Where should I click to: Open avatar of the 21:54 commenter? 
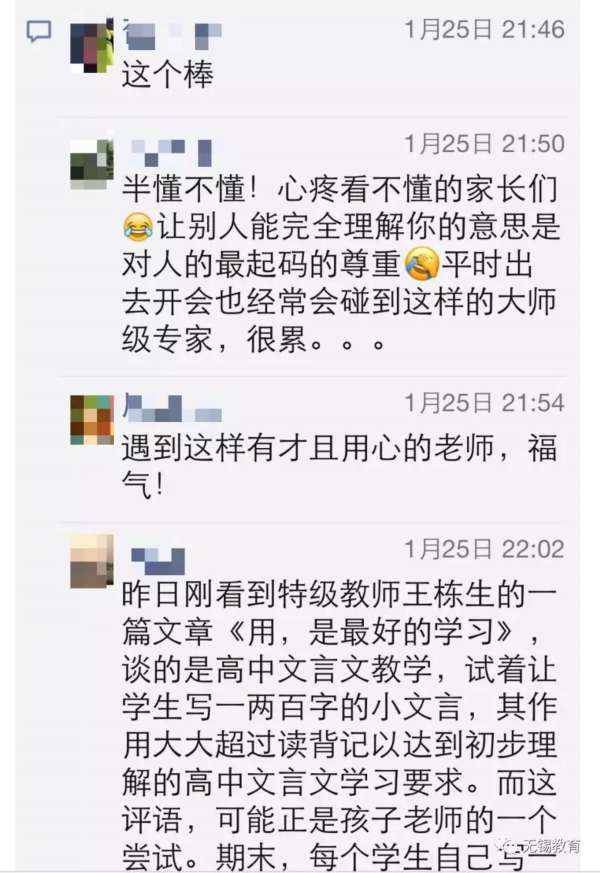[91, 420]
